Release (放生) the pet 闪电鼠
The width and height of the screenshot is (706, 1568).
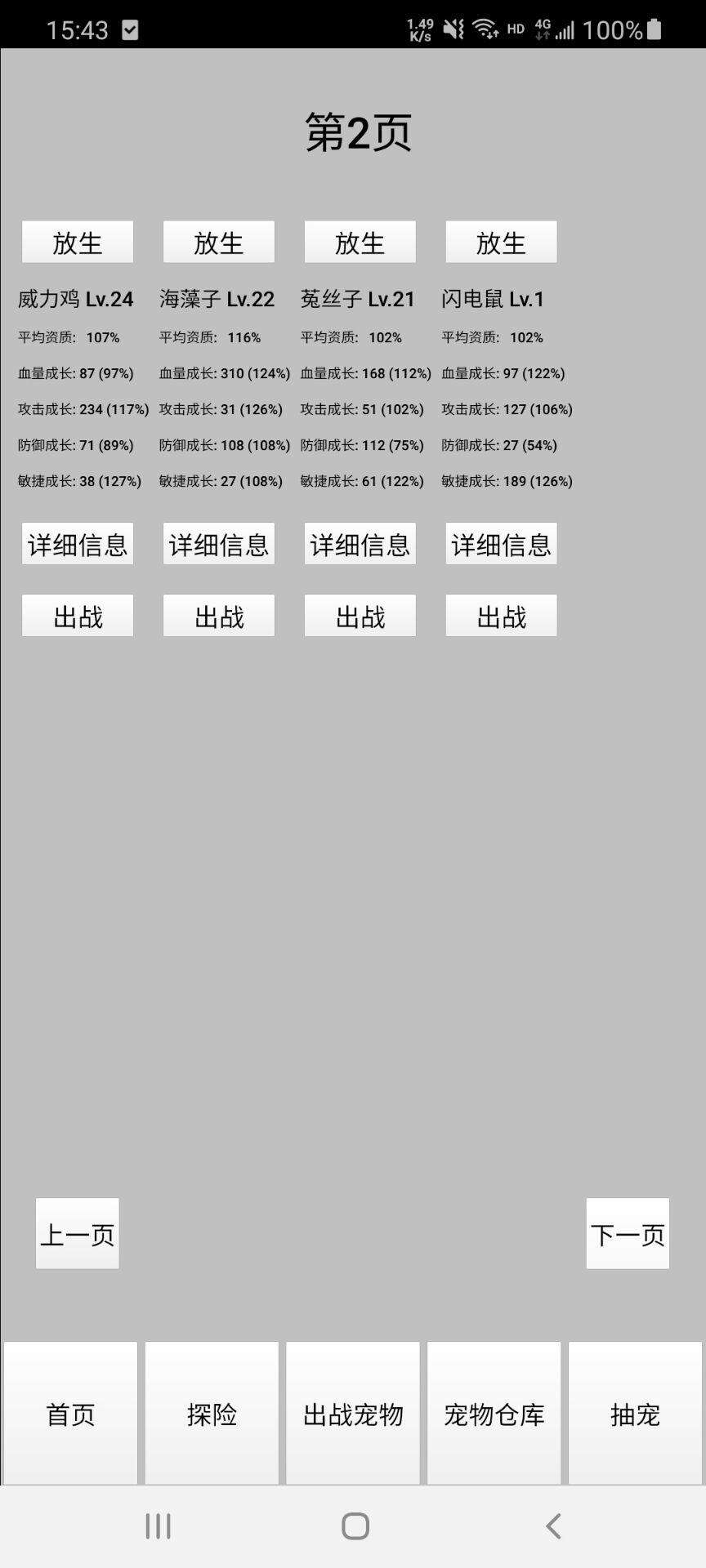coord(501,242)
